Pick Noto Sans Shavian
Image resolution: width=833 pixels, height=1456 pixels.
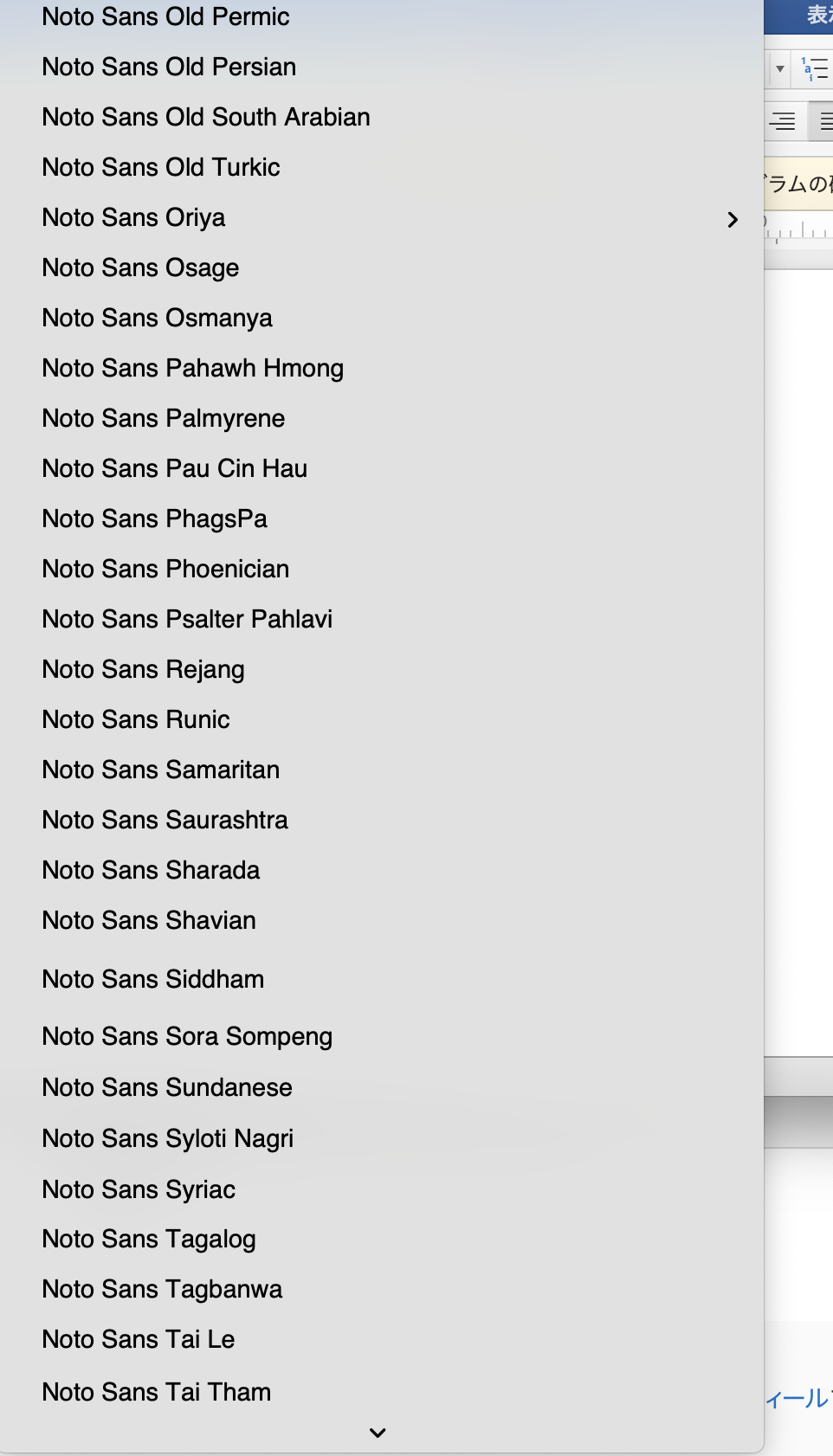click(x=149, y=920)
